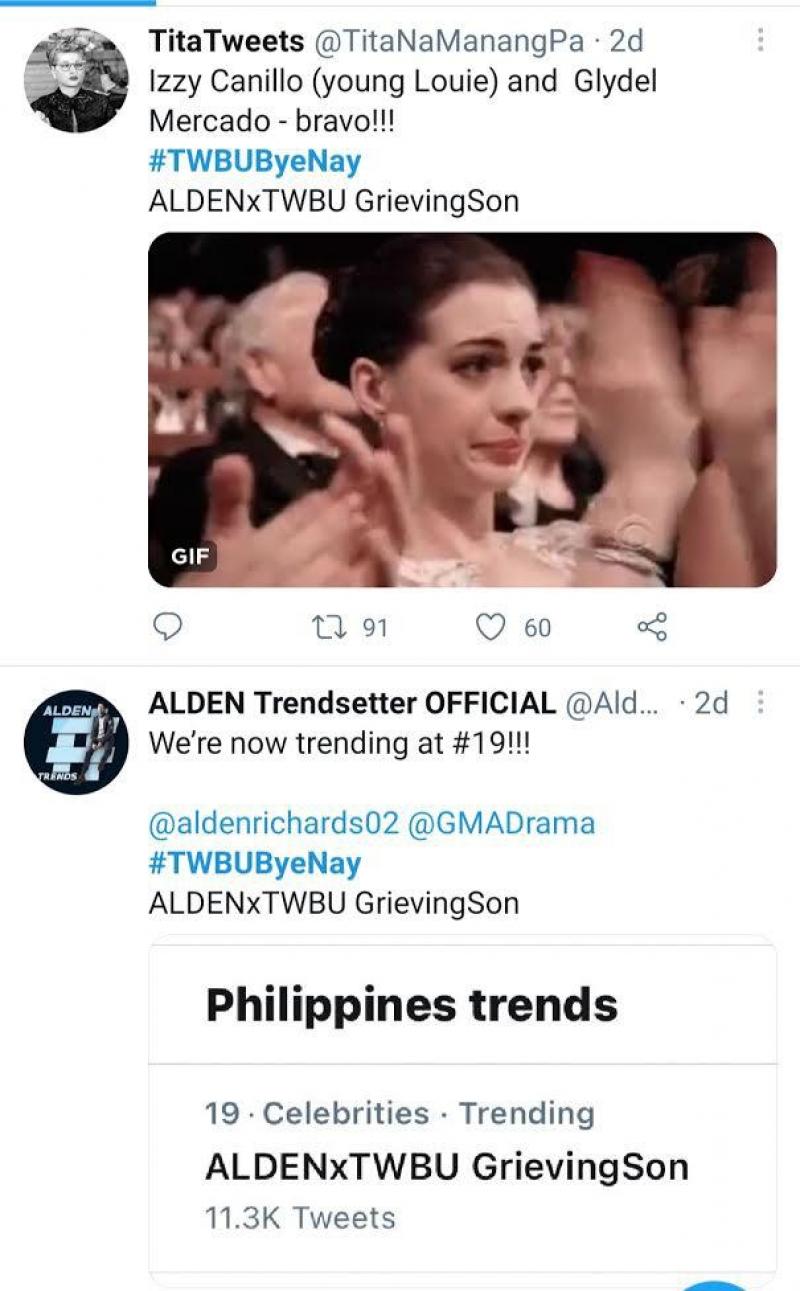Open @aldenrichards02 mention link

click(x=273, y=823)
